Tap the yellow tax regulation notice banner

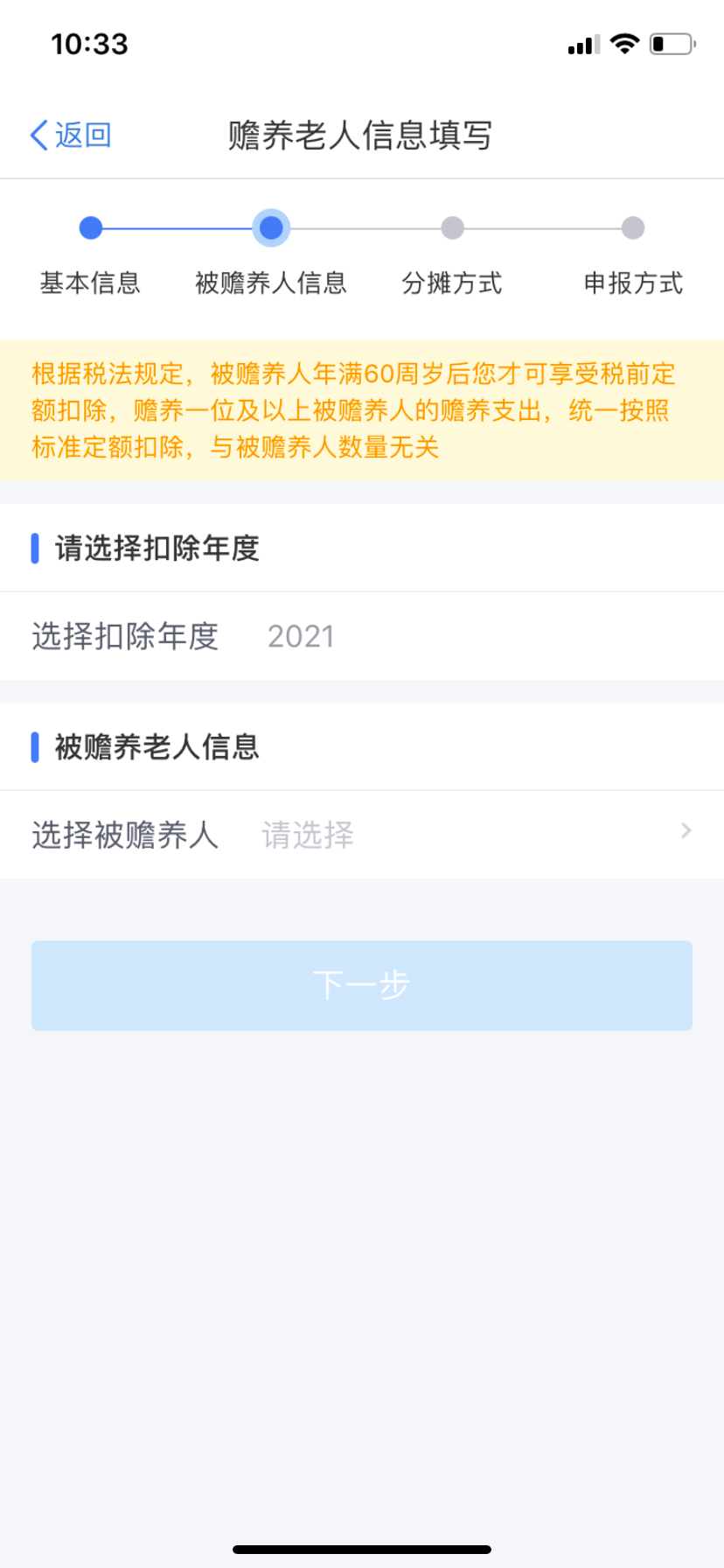pyautogui.click(x=362, y=408)
